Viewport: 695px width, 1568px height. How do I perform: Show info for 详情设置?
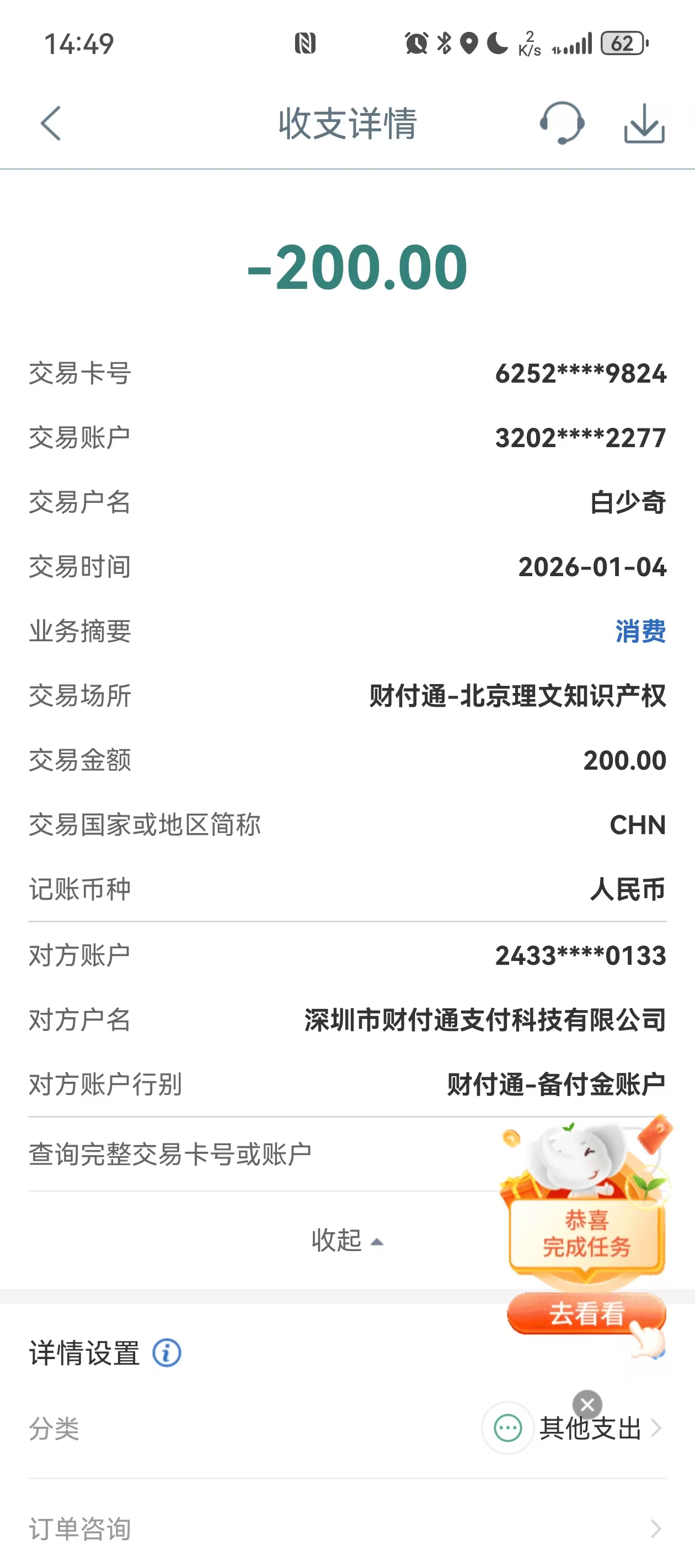(166, 1353)
